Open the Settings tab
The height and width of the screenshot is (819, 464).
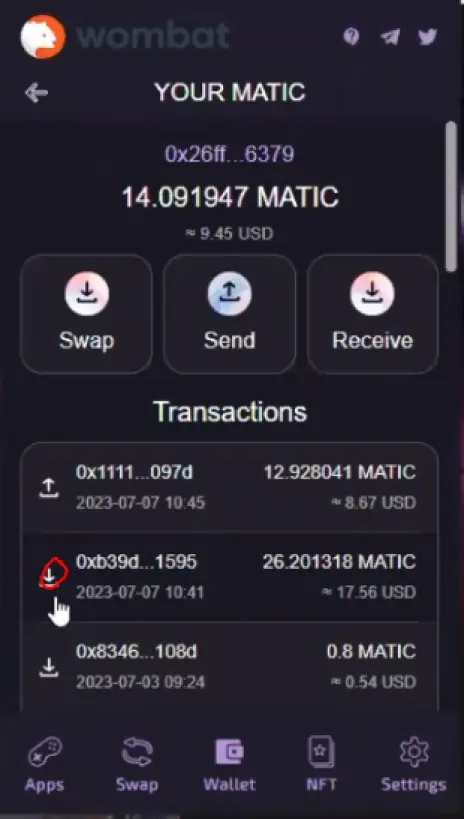click(x=413, y=764)
